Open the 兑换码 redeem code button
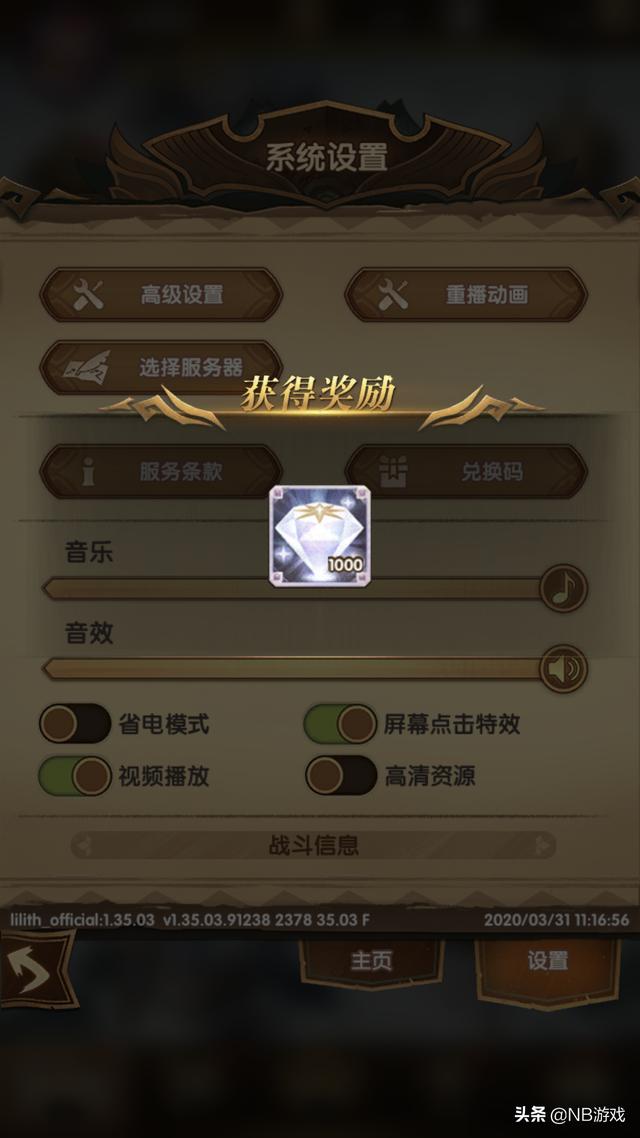Screen dimensions: 640x1138 (x=466, y=471)
